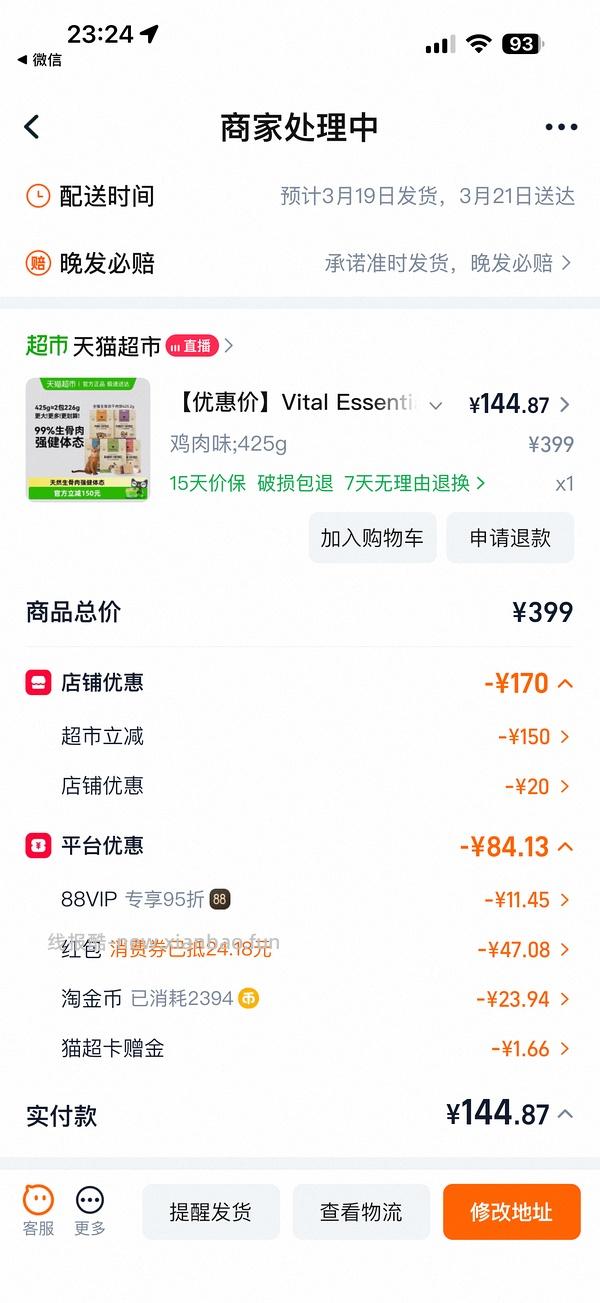This screenshot has width=600, height=1303.
Task: Tap 加入购物车 button
Action: 372,538
